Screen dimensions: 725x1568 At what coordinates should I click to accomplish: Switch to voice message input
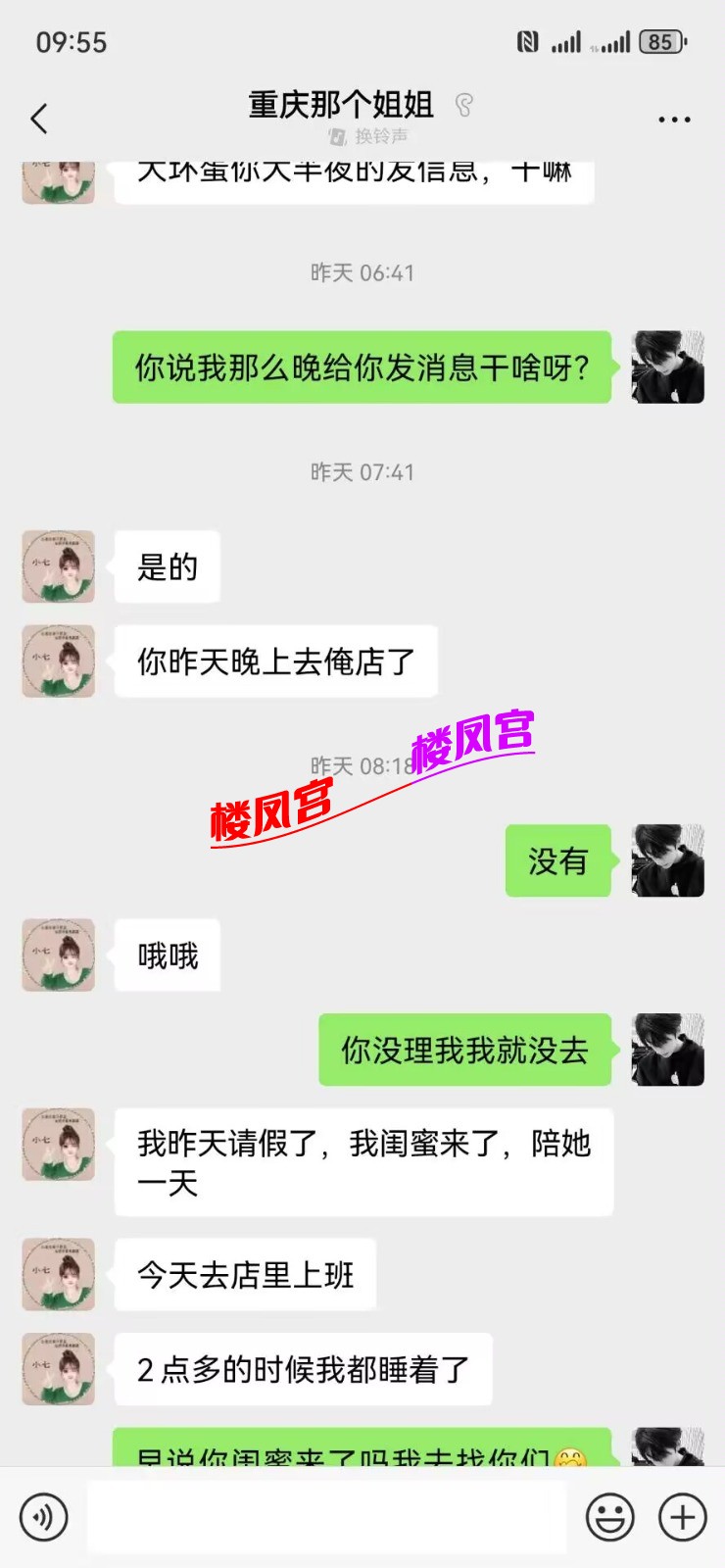[44, 1517]
